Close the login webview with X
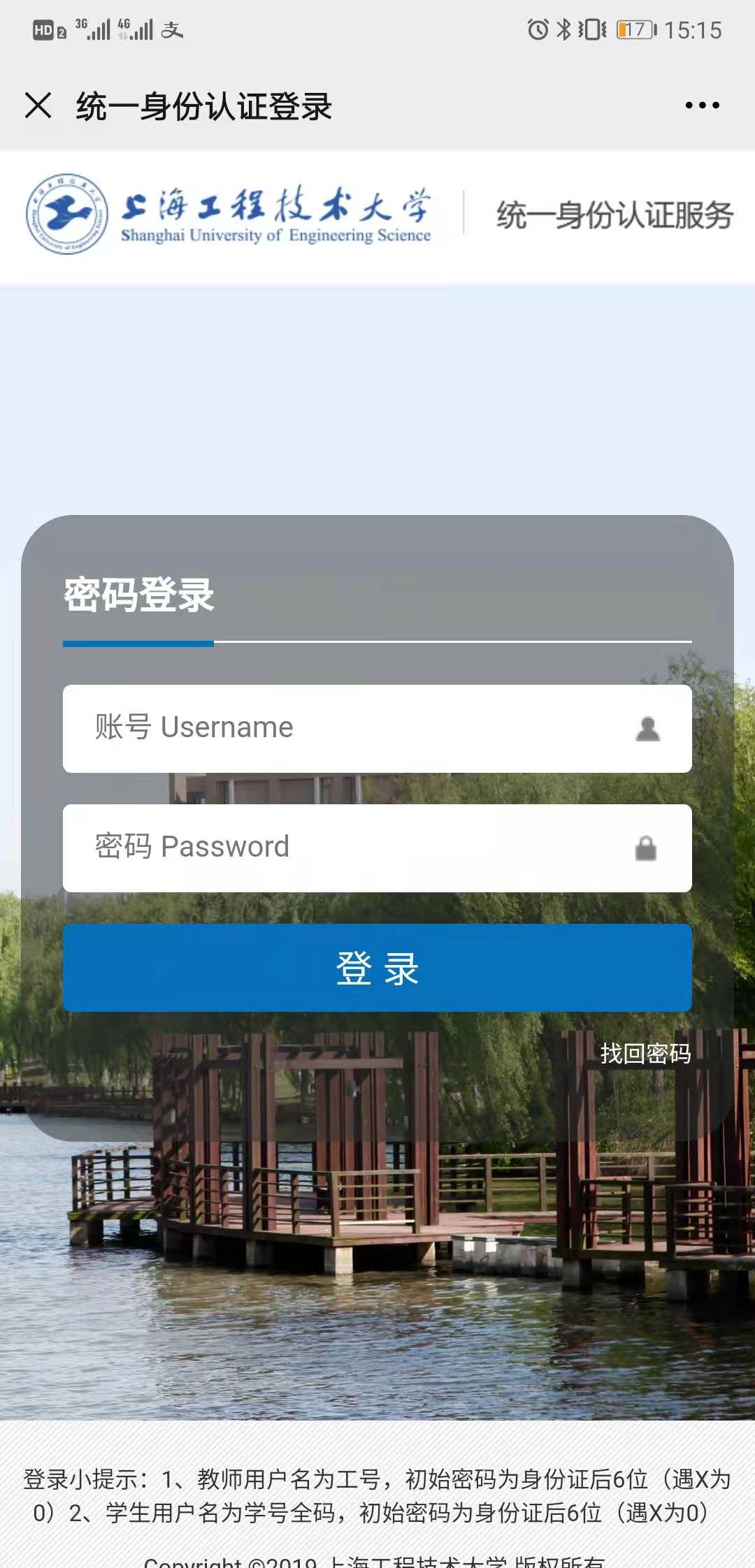755x1568 pixels. tap(38, 106)
